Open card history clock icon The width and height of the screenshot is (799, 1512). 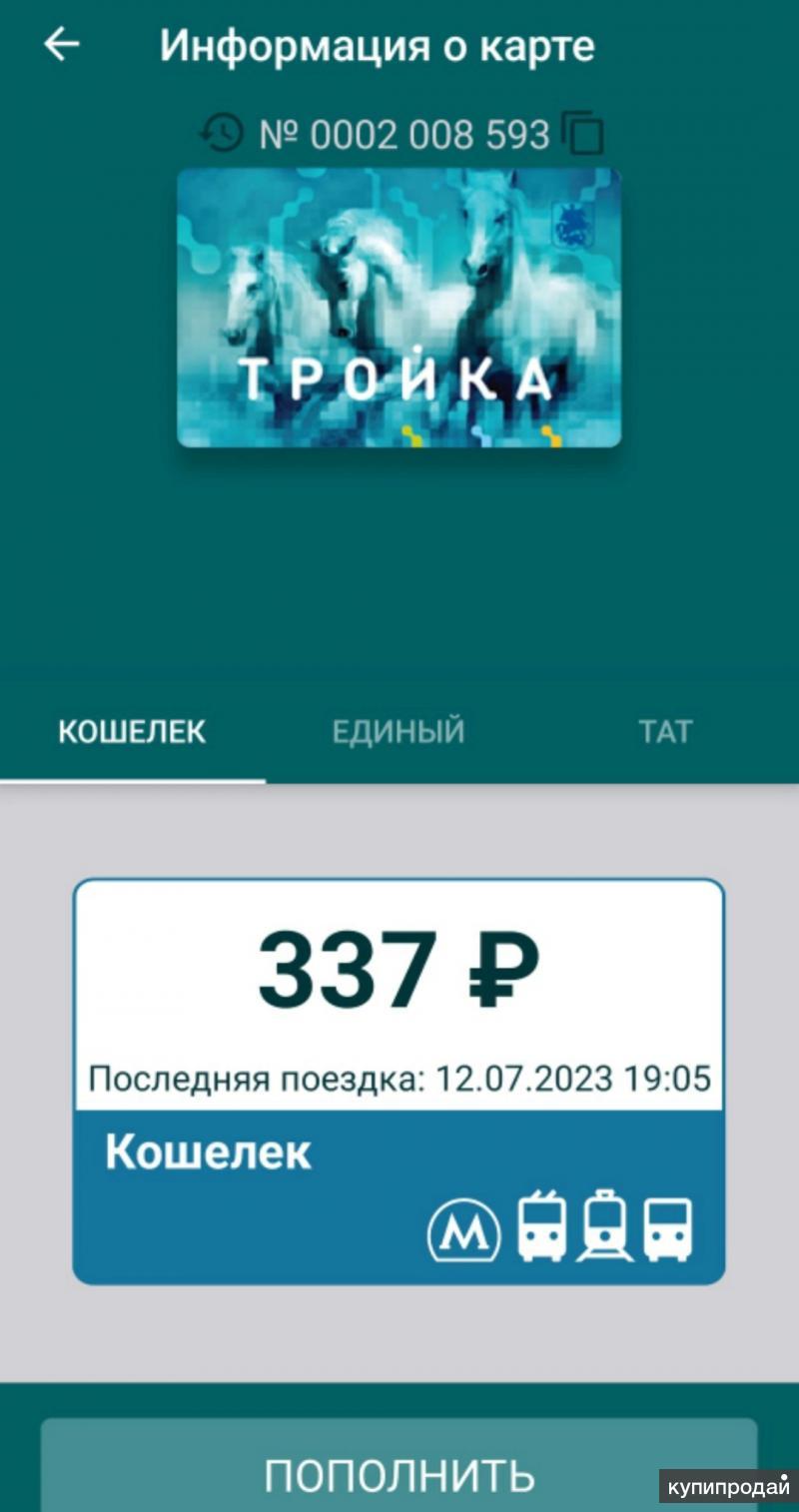[221, 133]
